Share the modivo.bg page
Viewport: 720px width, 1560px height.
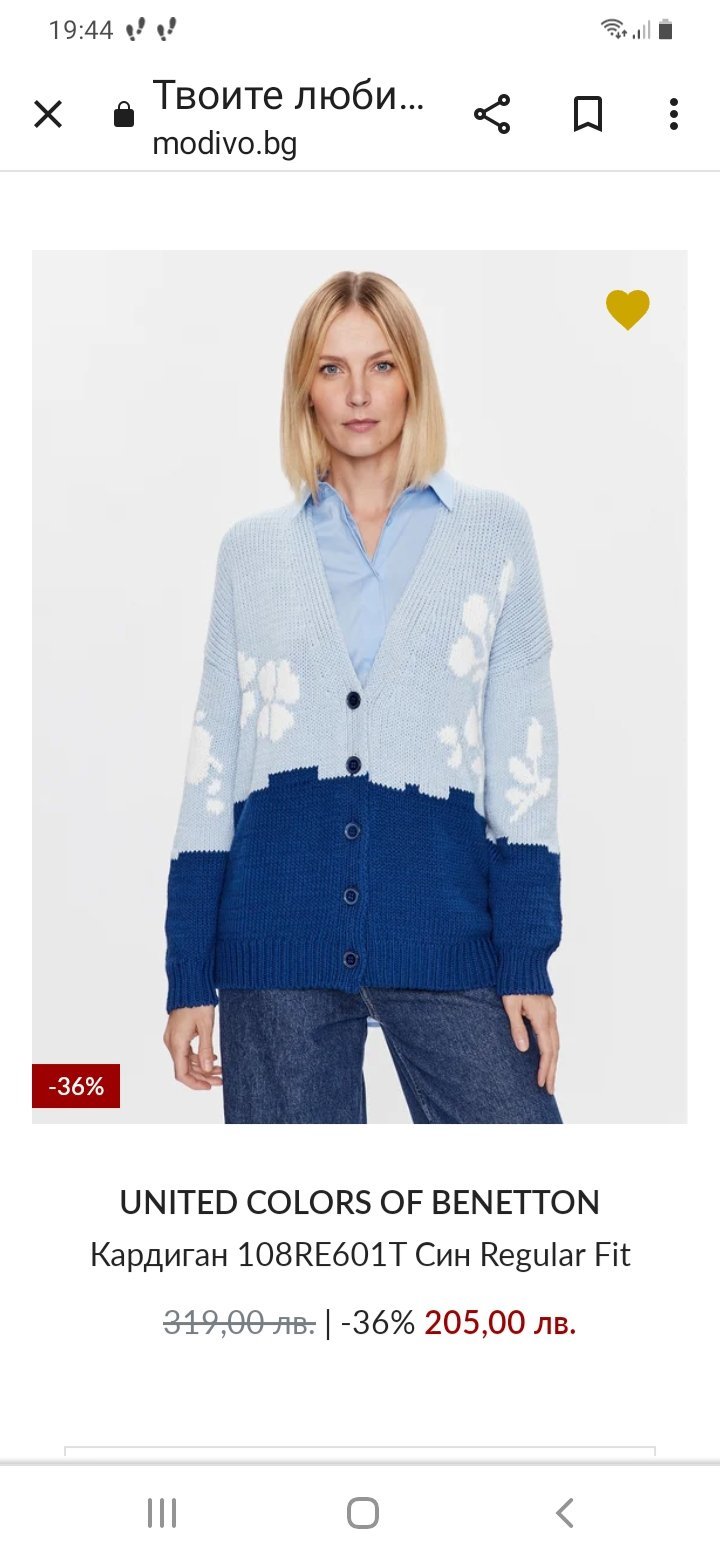tap(492, 115)
